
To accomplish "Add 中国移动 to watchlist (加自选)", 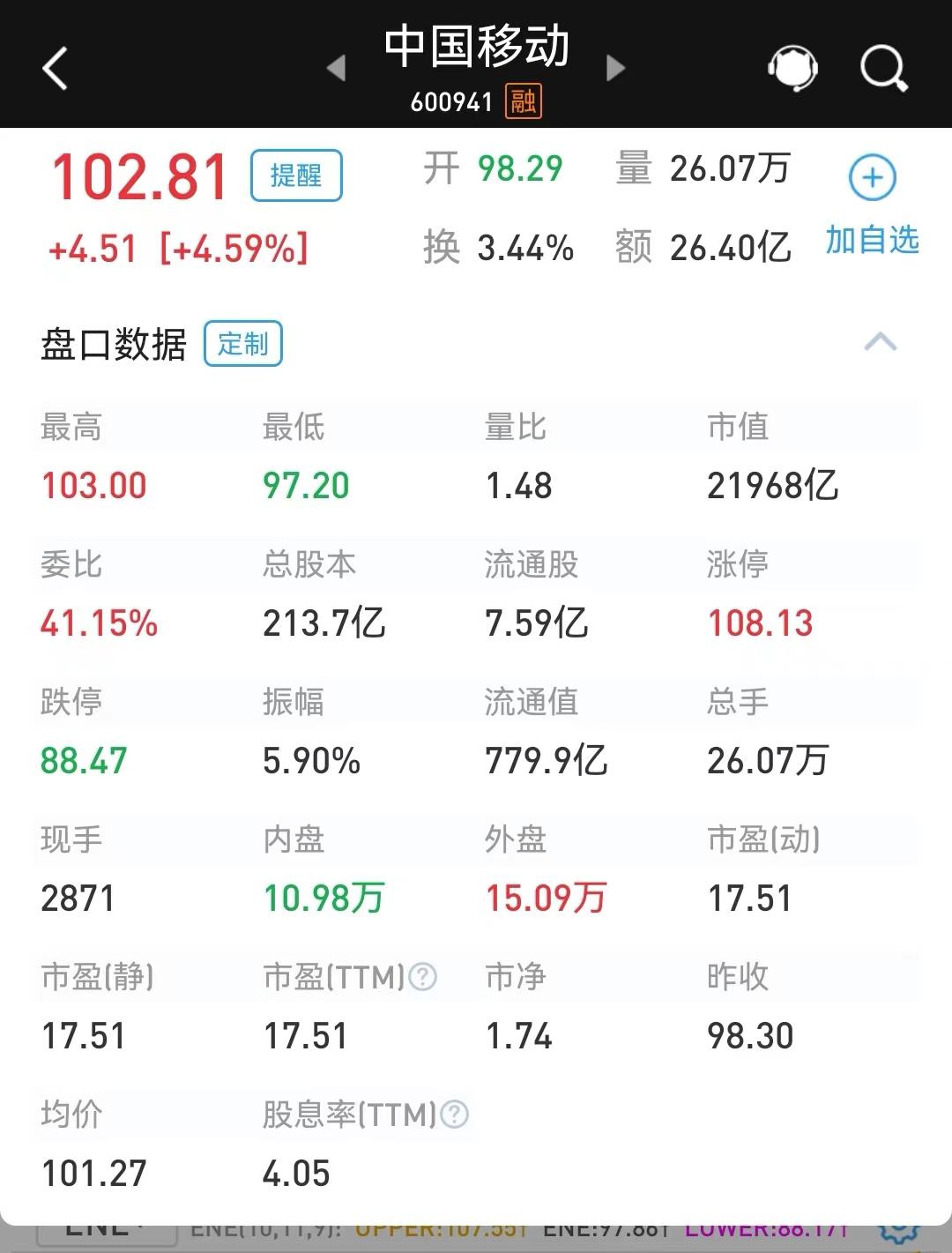I will click(x=873, y=202).
